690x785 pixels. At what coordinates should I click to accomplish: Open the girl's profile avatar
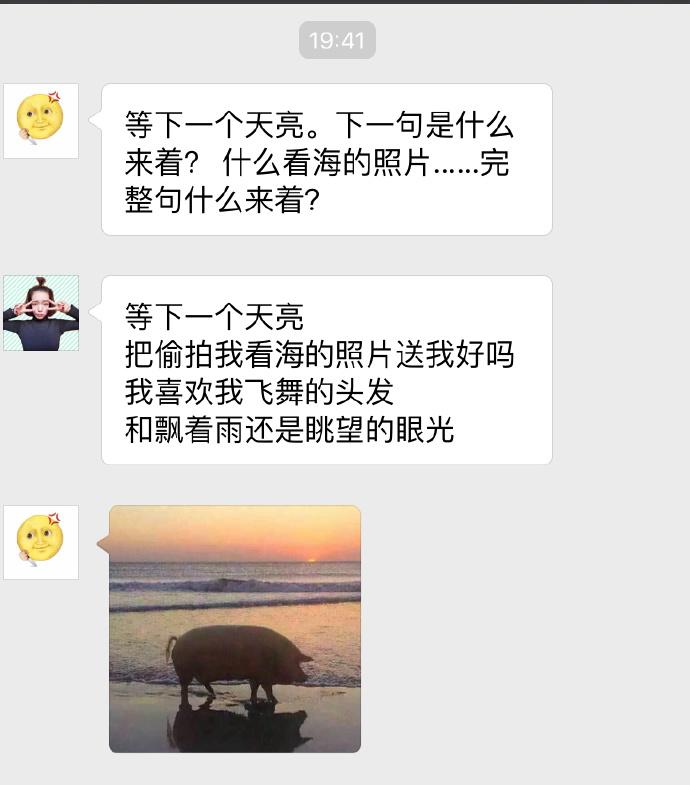(x=41, y=313)
